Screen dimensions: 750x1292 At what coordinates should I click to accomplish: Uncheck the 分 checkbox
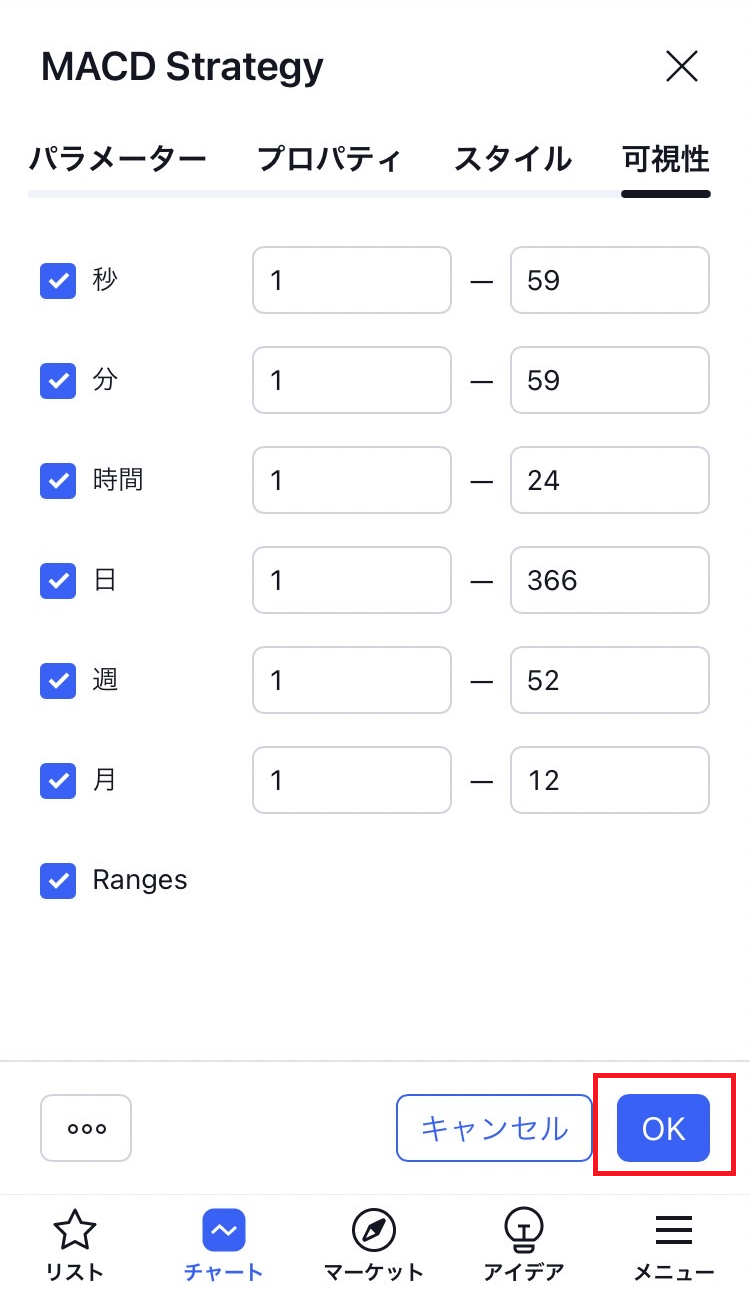click(x=58, y=380)
